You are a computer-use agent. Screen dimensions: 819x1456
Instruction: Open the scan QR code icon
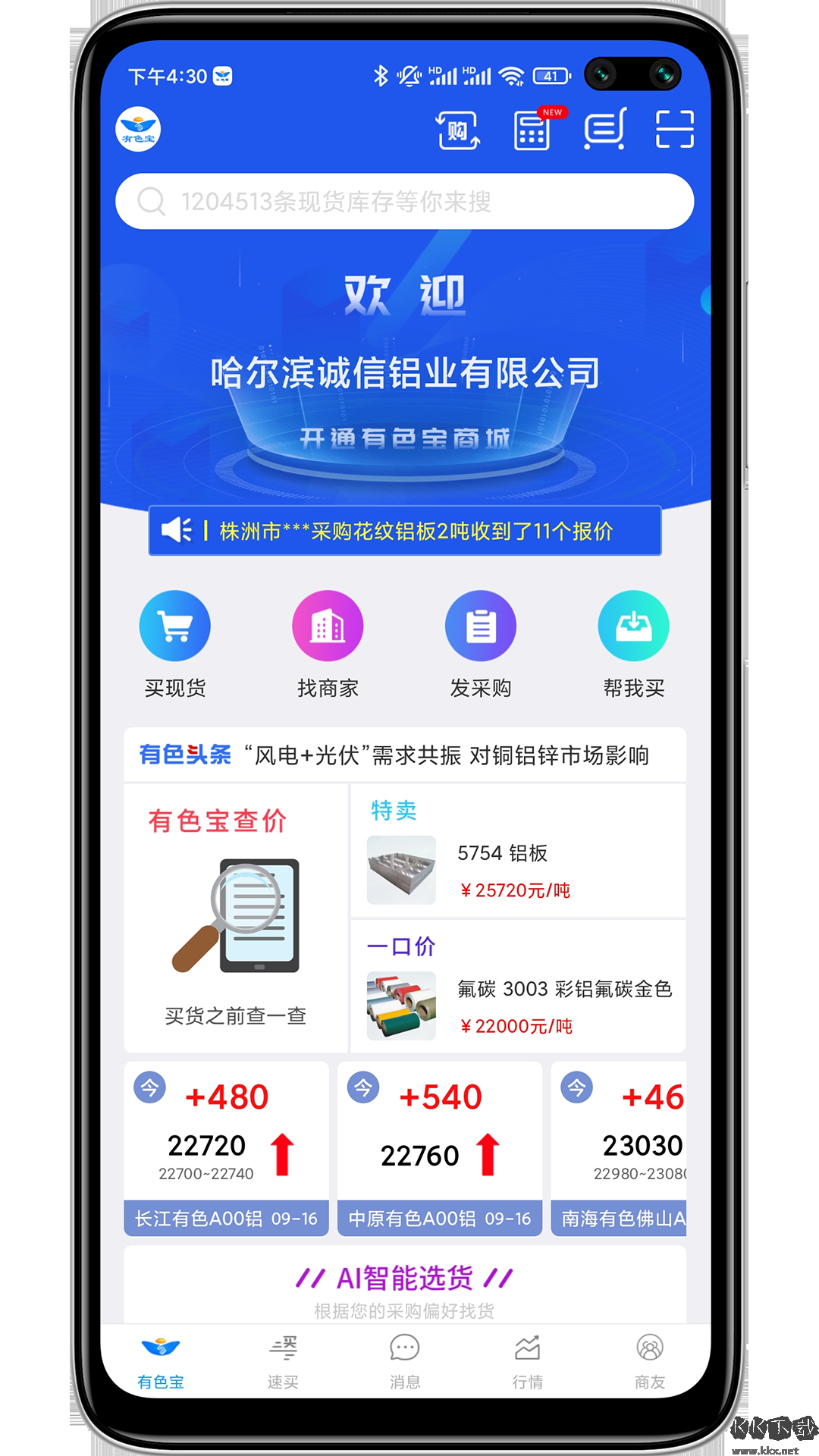[674, 129]
